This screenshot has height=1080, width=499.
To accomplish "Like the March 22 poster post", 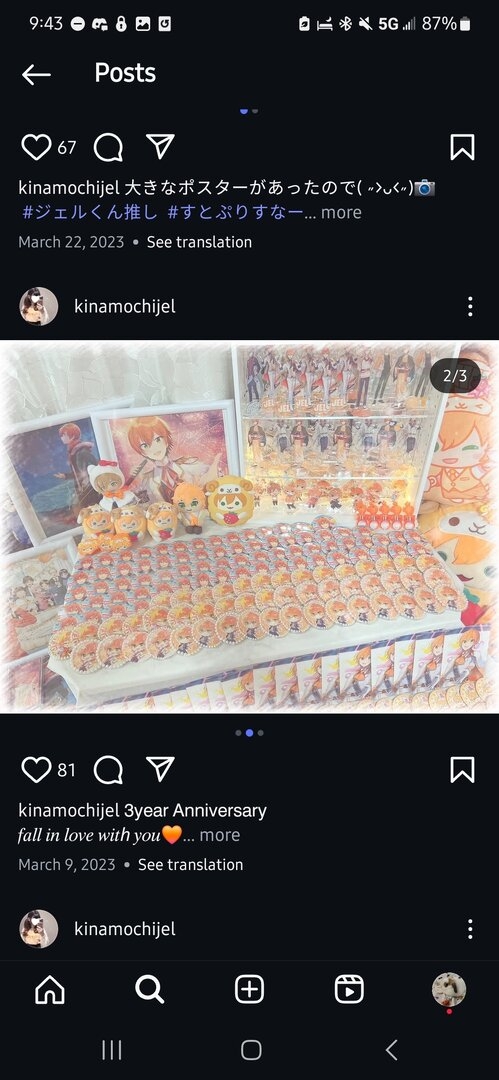I will click(x=37, y=147).
